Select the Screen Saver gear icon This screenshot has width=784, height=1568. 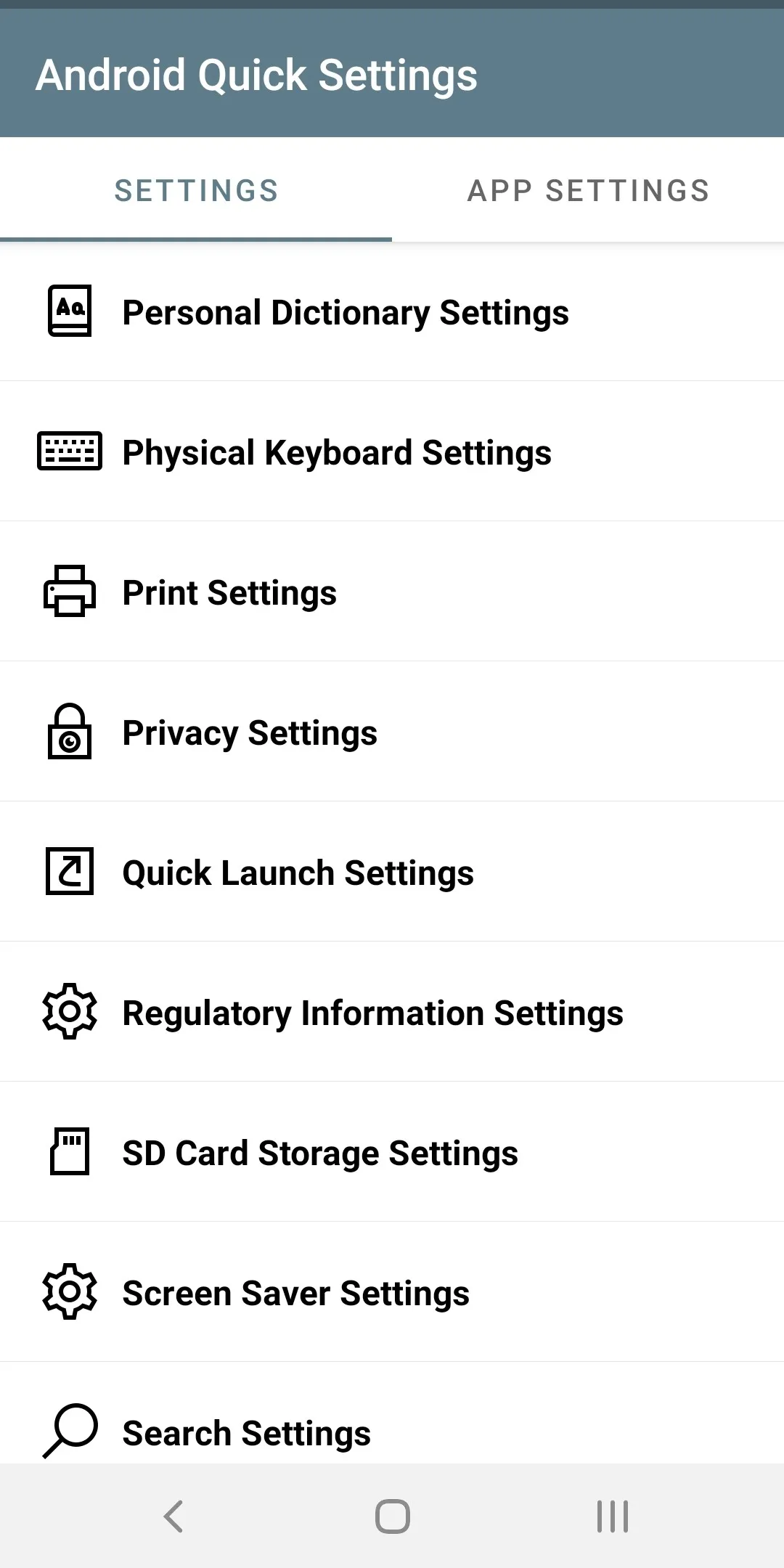[69, 1292]
